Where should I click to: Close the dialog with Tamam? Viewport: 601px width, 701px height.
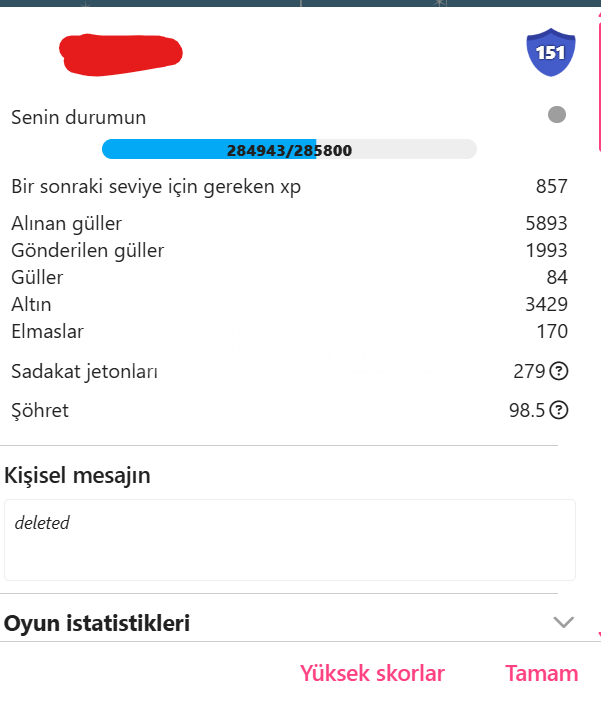click(x=541, y=673)
